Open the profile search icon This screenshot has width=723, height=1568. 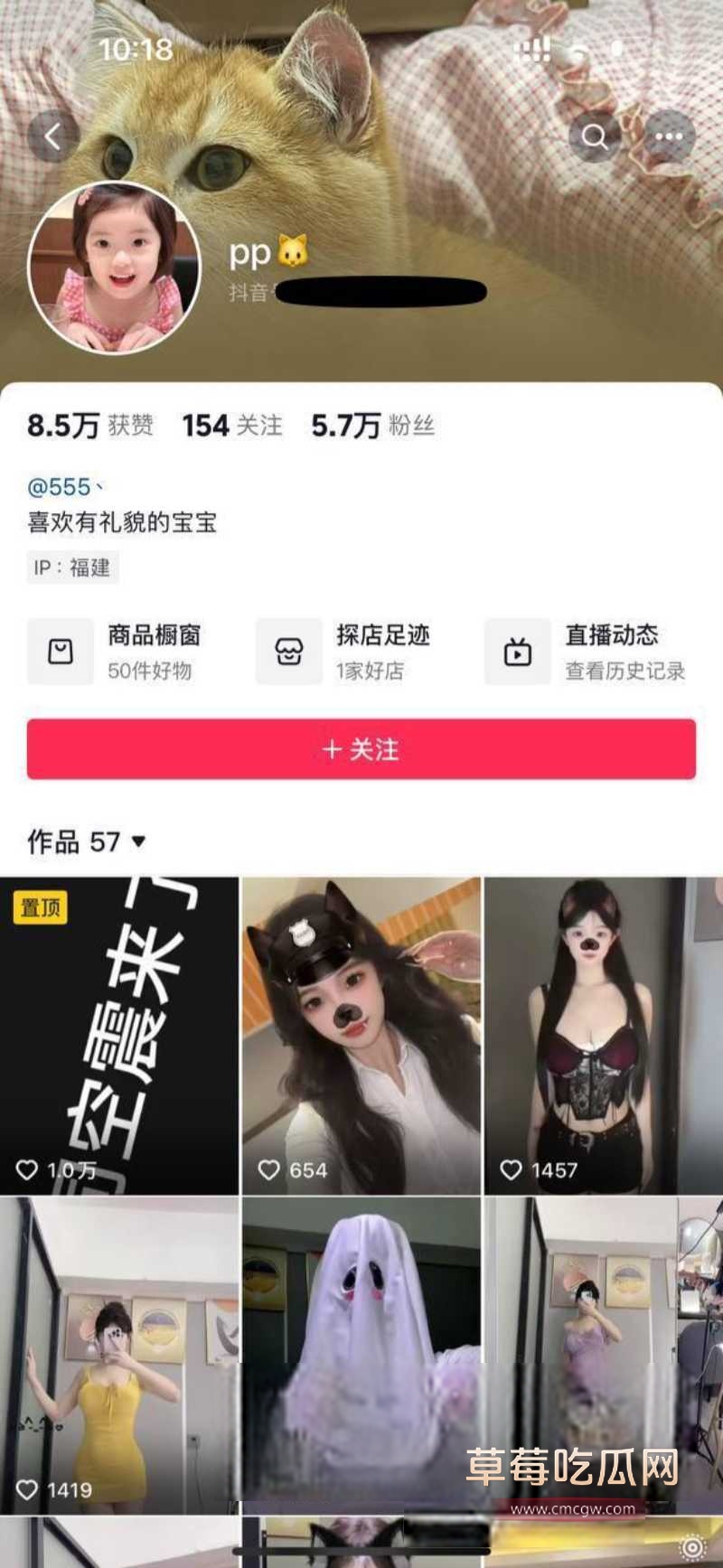pyautogui.click(x=594, y=136)
